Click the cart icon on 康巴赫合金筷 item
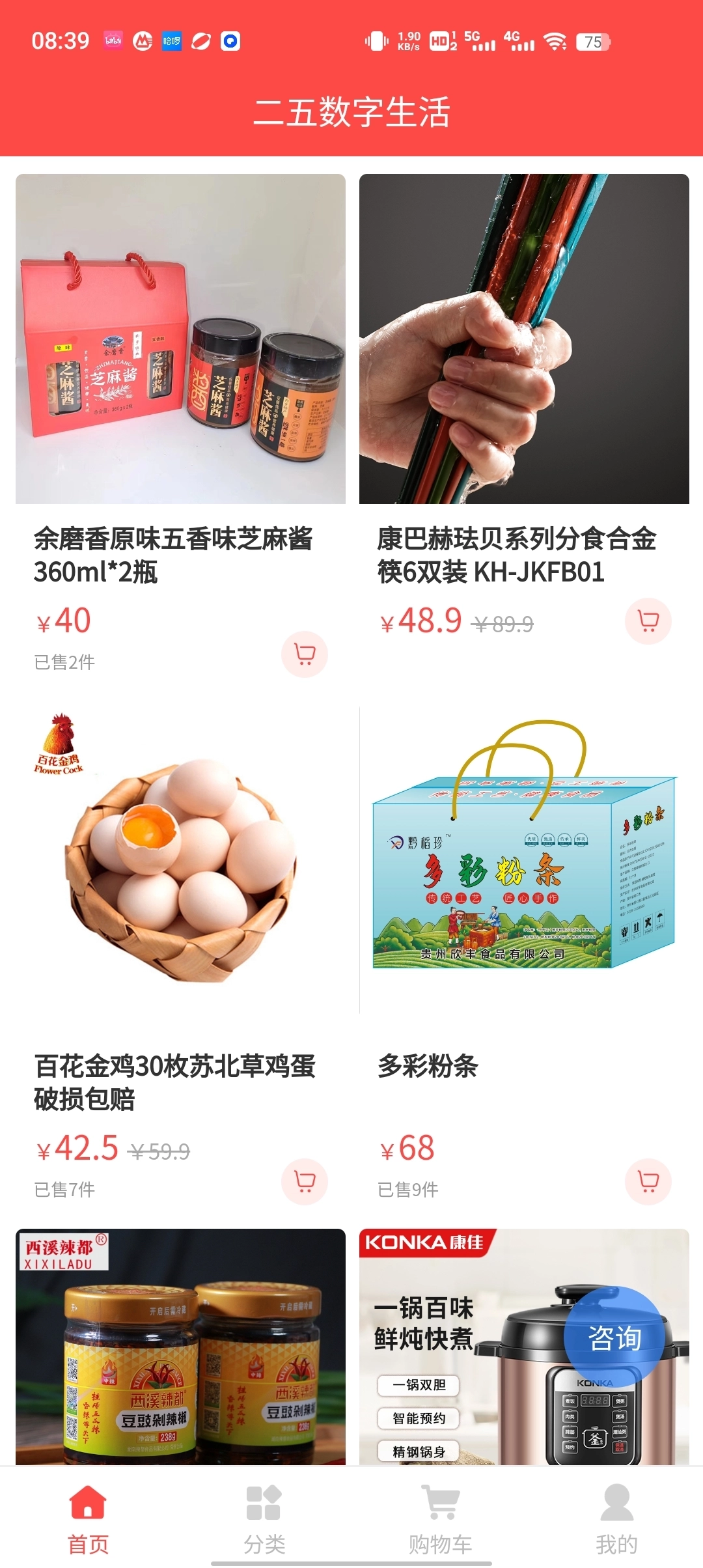Image resolution: width=703 pixels, height=1568 pixels. coord(648,622)
